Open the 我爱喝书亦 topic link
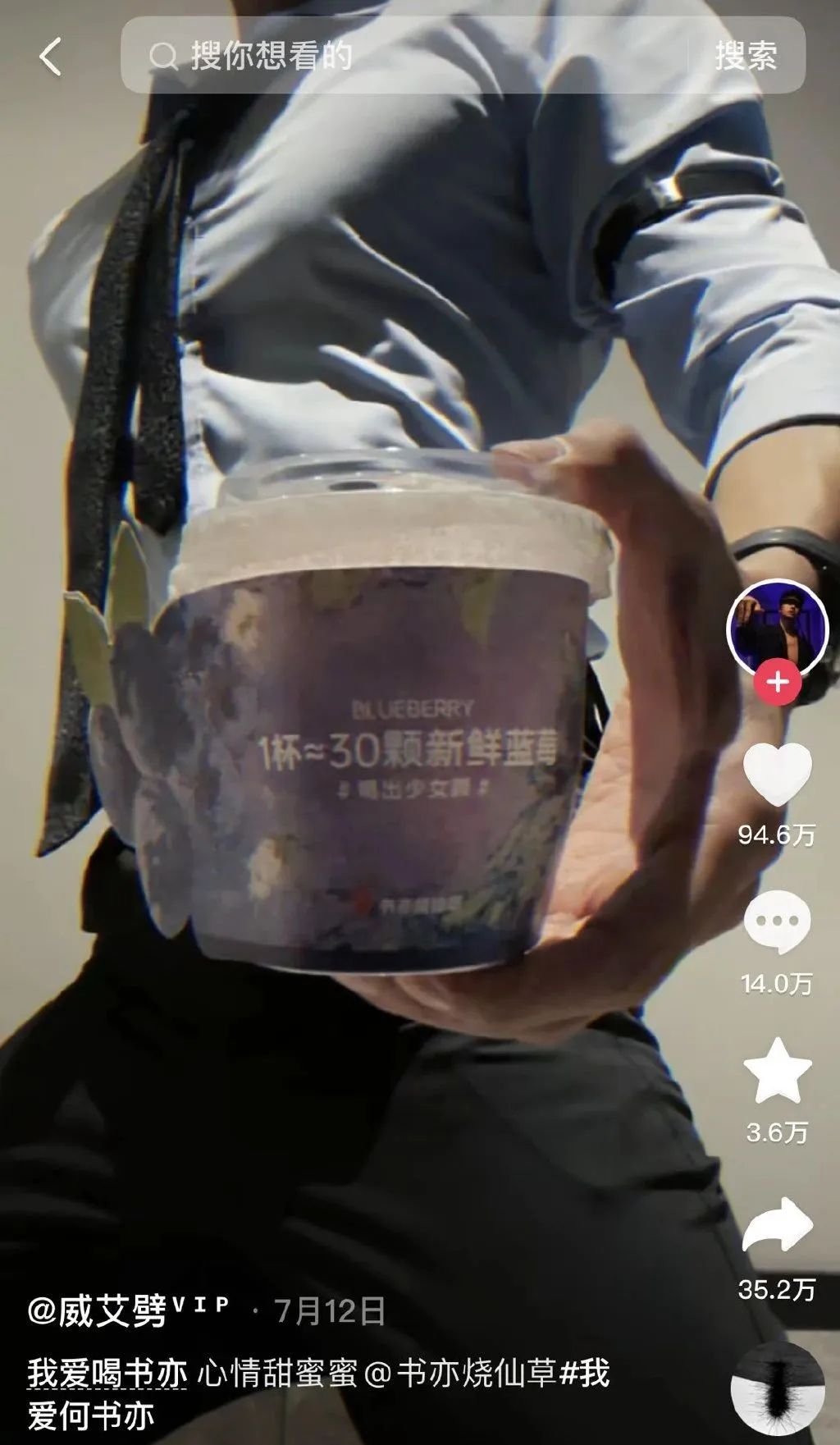The height and width of the screenshot is (1445, 840). tap(107, 1374)
